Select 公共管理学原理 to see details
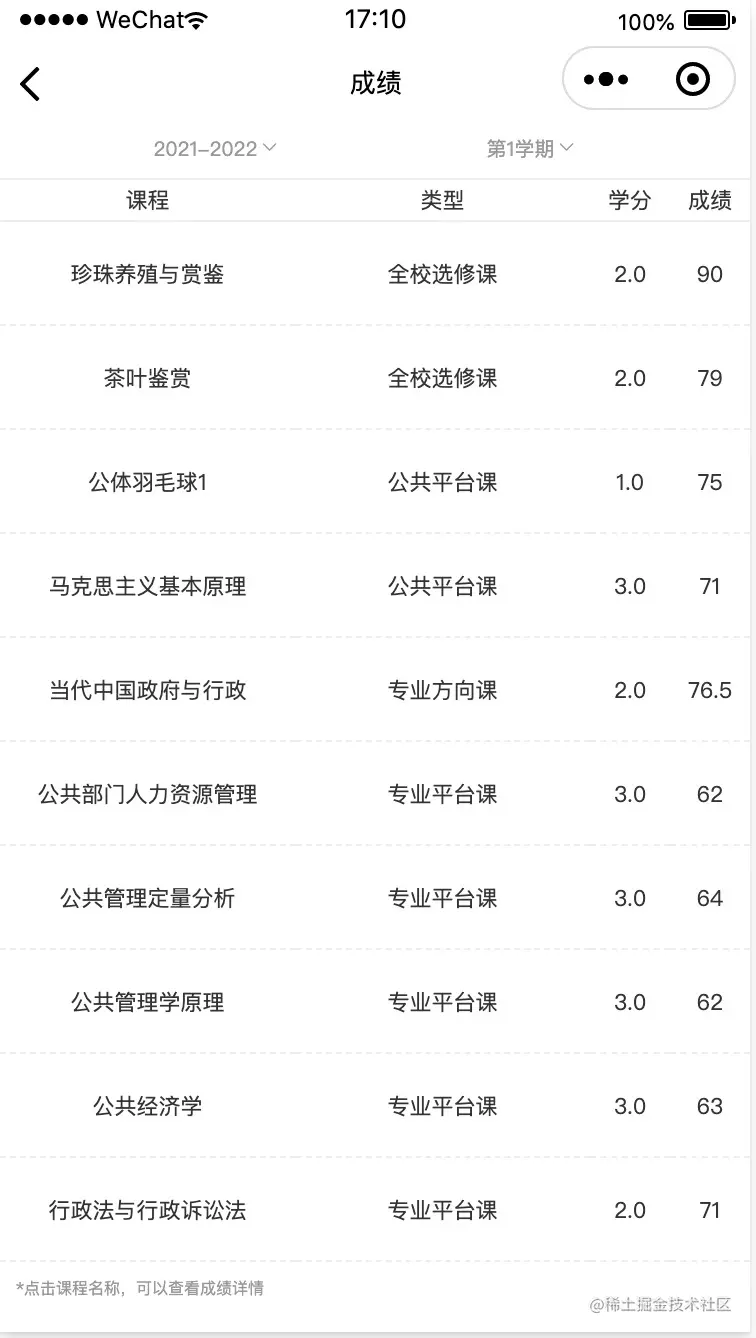The height and width of the screenshot is (1338, 756). click(x=147, y=1003)
